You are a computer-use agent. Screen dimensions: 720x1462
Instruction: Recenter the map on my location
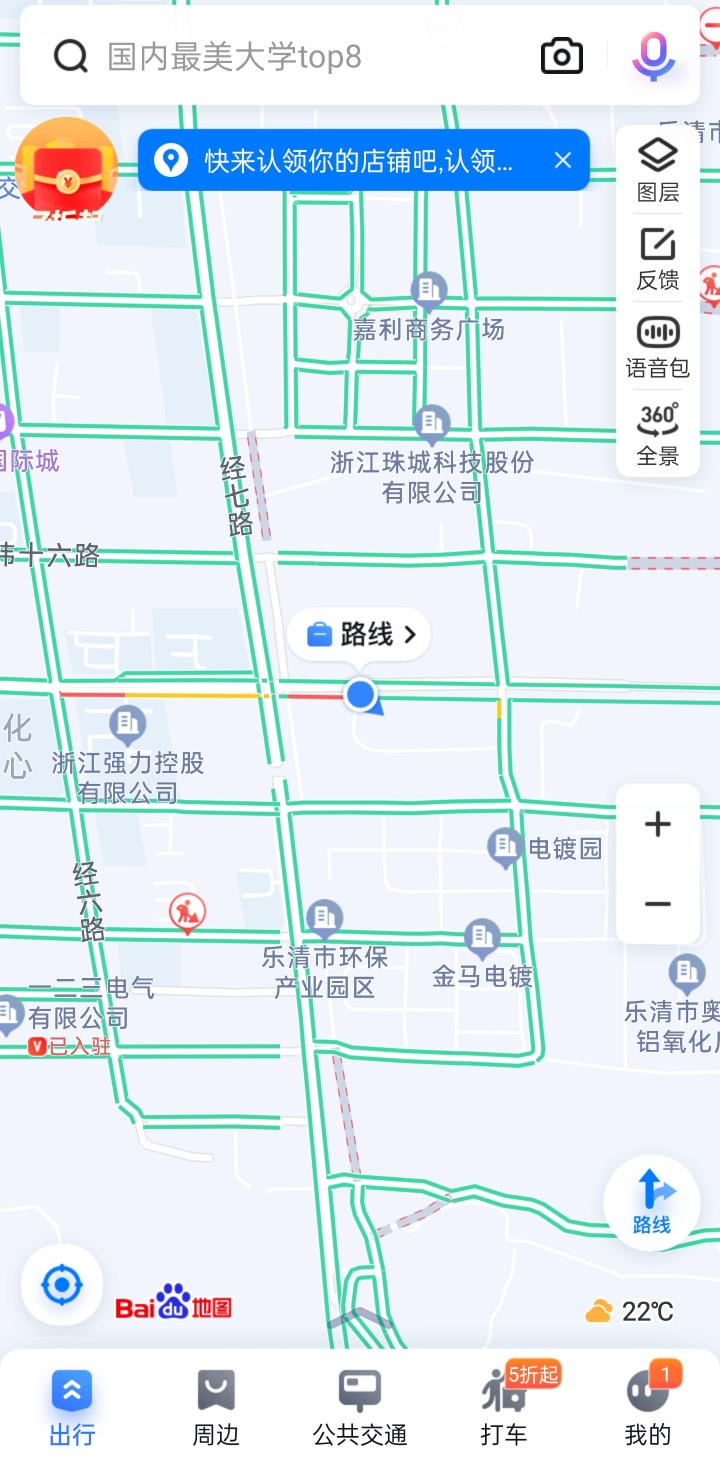pos(62,1284)
